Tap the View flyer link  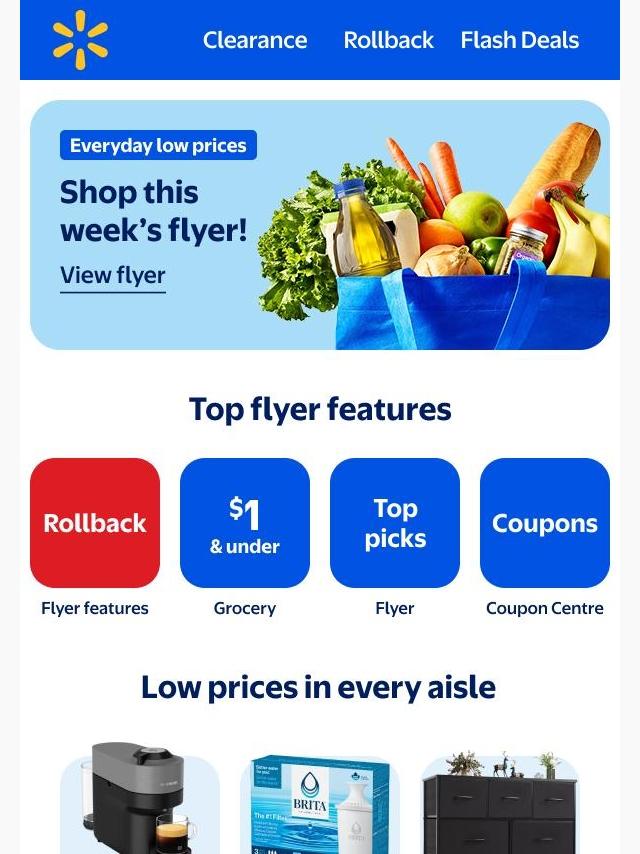[113, 276]
